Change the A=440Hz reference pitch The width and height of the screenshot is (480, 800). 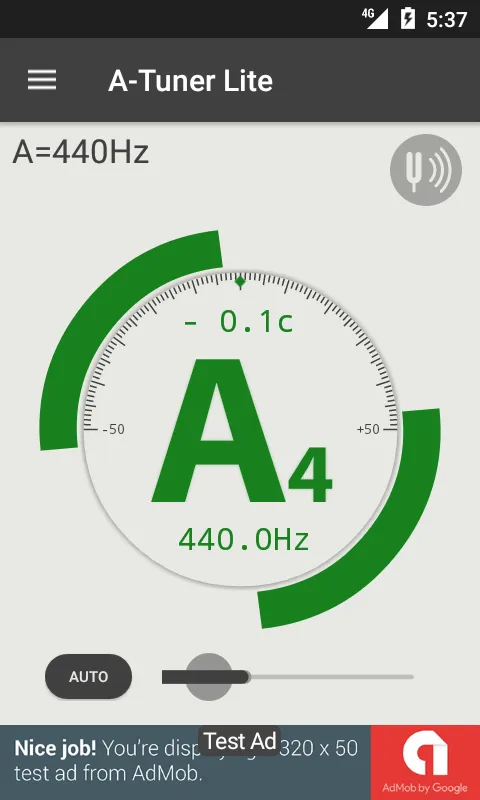coord(81,152)
